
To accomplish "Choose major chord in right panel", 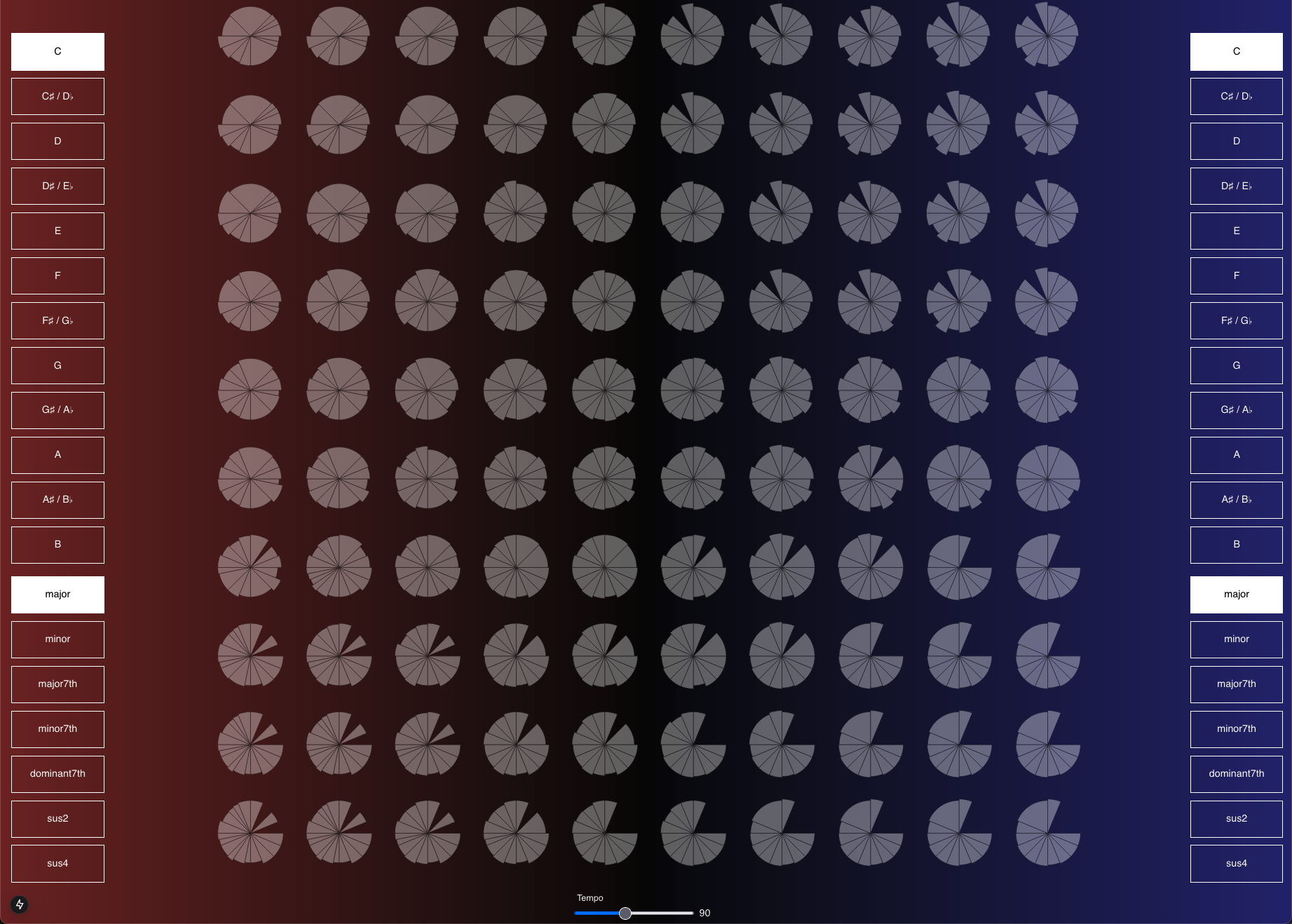I will click(x=1236, y=595).
